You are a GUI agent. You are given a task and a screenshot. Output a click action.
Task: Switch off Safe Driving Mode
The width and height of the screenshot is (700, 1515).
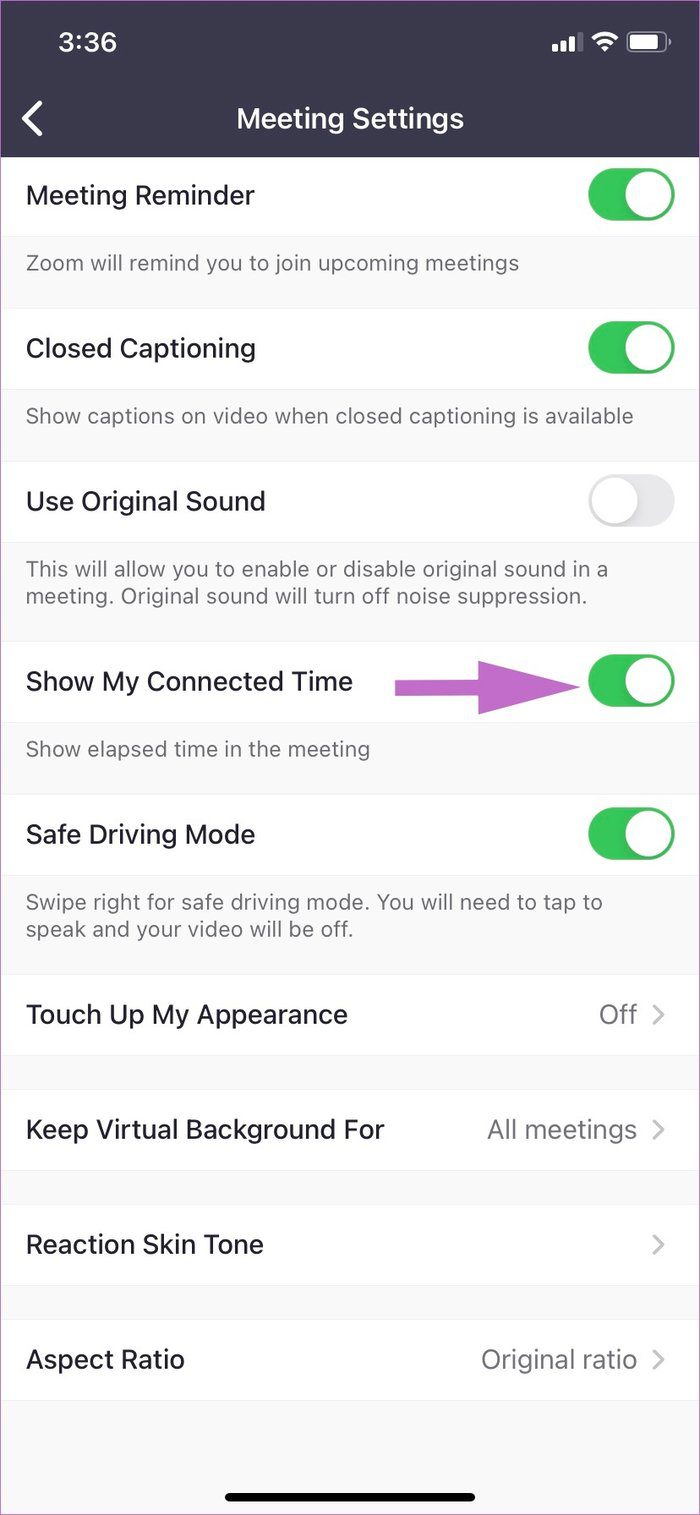631,834
